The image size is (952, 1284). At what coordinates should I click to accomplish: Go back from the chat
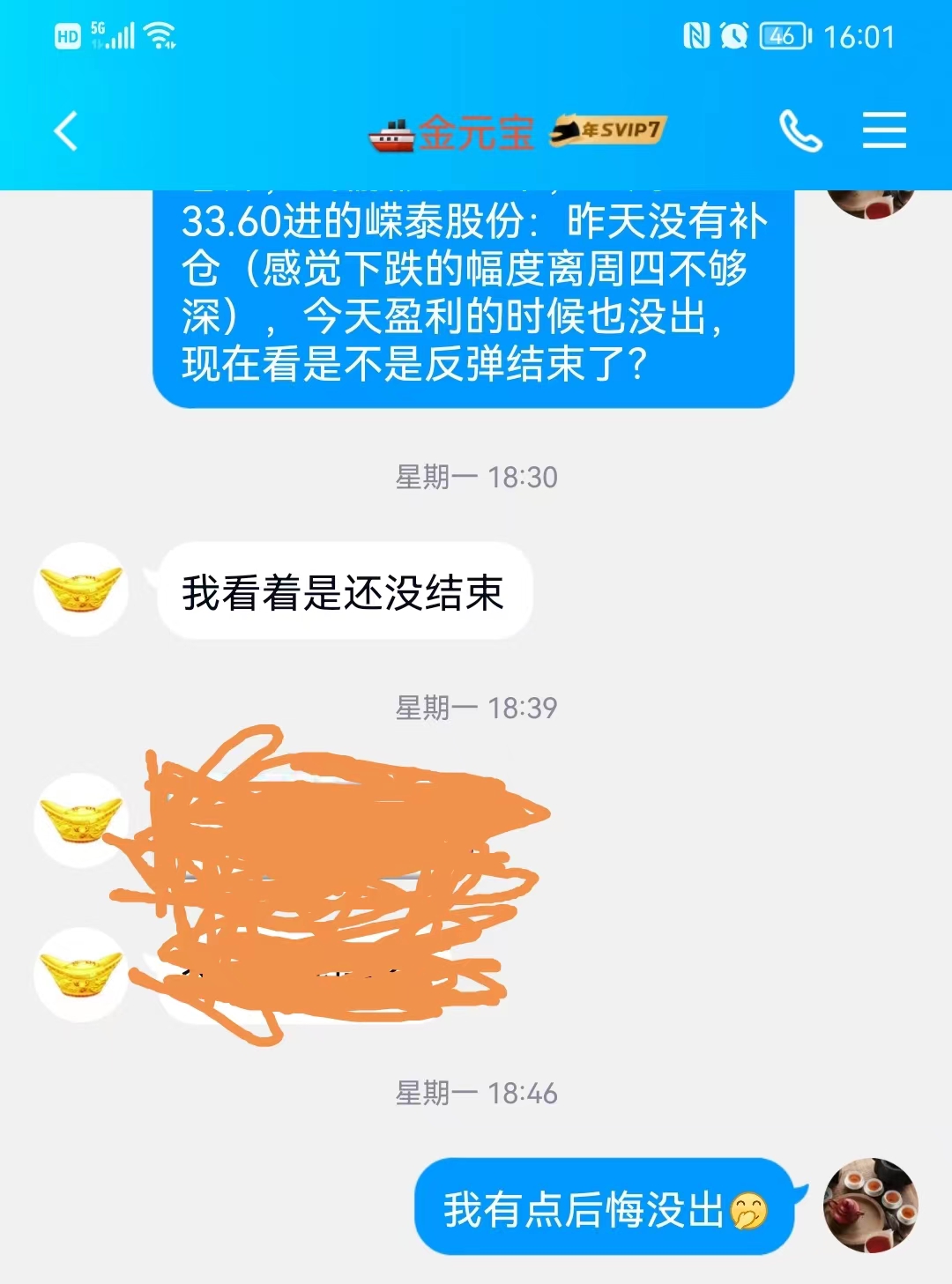point(66,131)
